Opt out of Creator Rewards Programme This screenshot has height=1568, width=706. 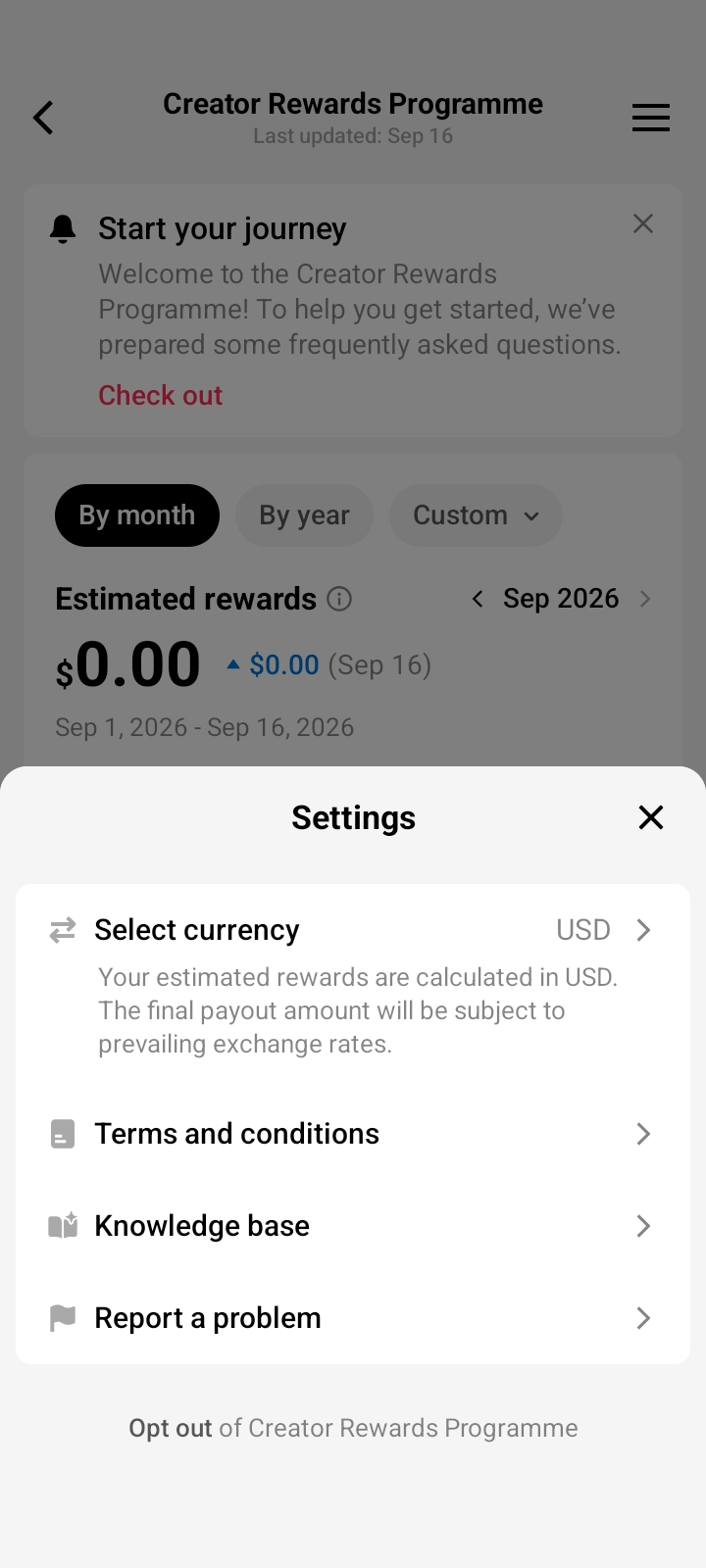(171, 1428)
